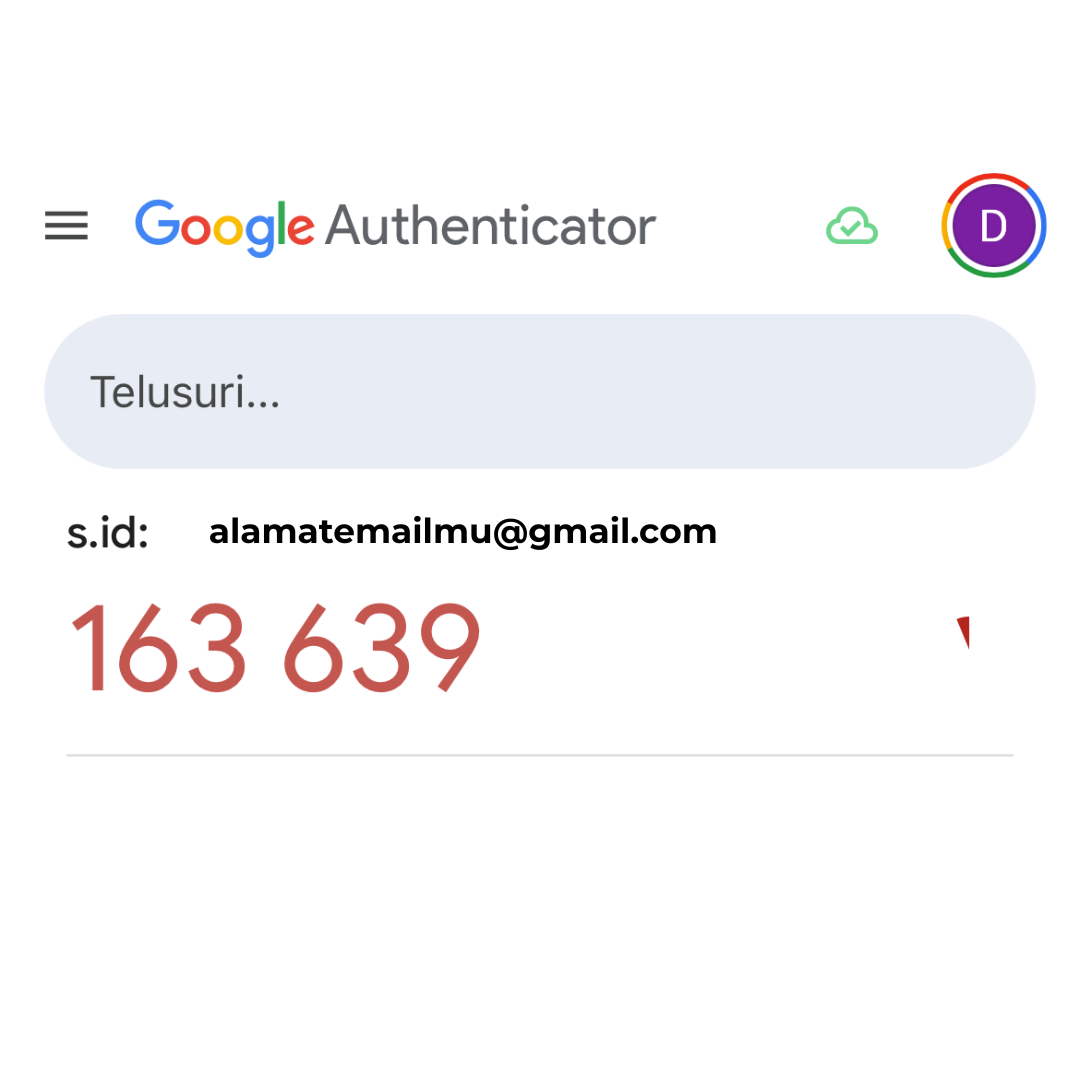The image size is (1080, 1080).
Task: Open the account avatar D
Action: pyautogui.click(x=992, y=226)
